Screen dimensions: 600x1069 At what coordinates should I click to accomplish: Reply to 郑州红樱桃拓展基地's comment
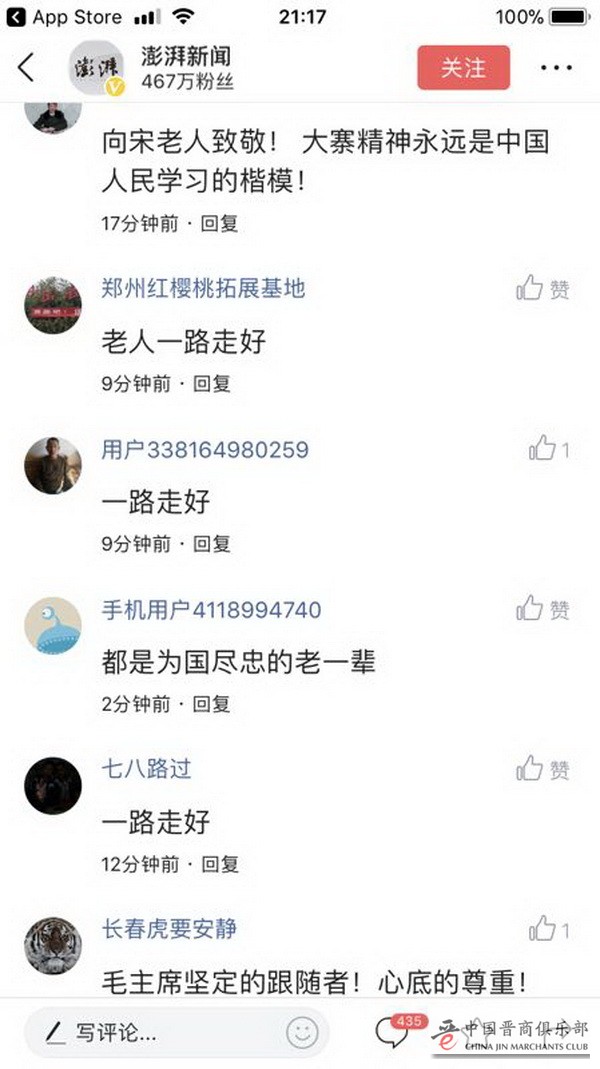click(x=211, y=383)
